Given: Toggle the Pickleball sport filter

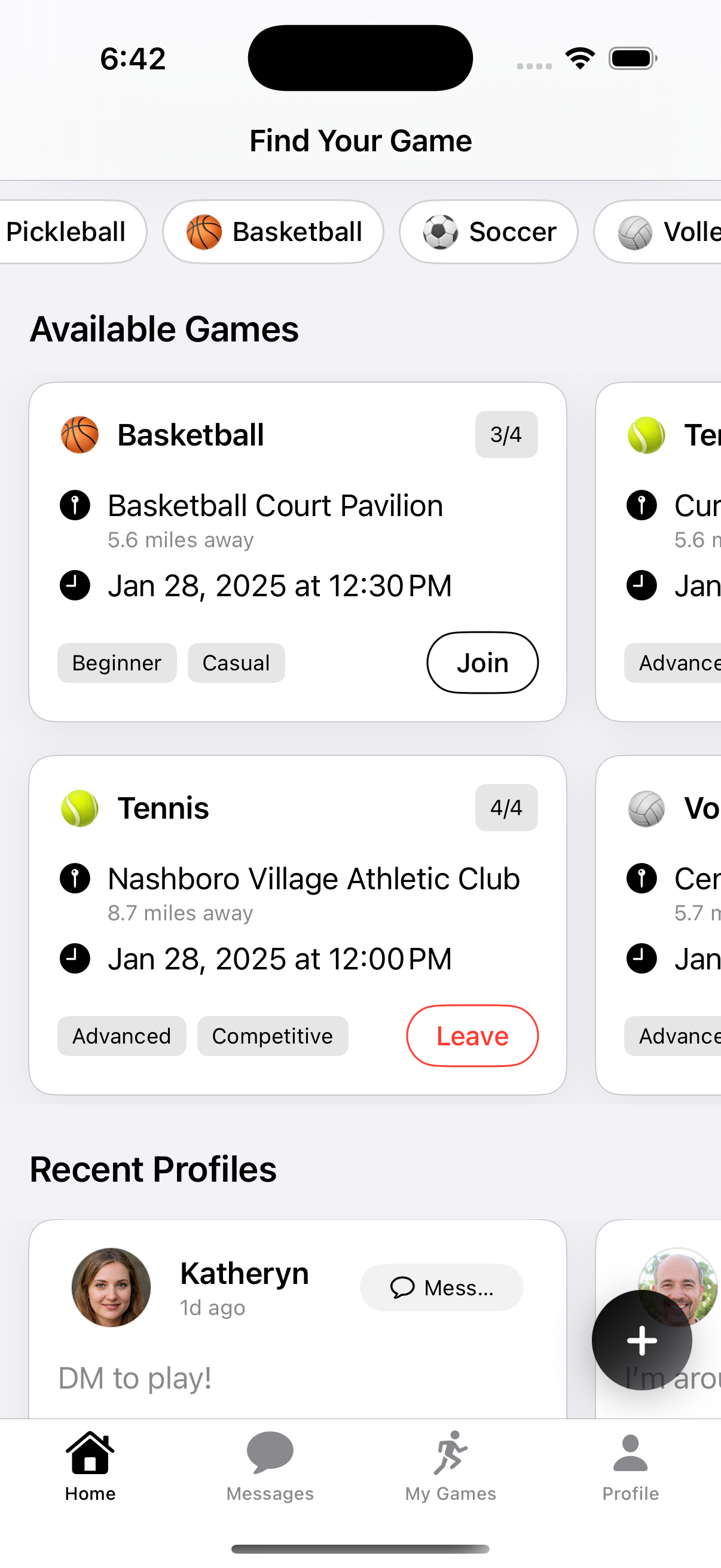Looking at the screenshot, I should (x=67, y=232).
